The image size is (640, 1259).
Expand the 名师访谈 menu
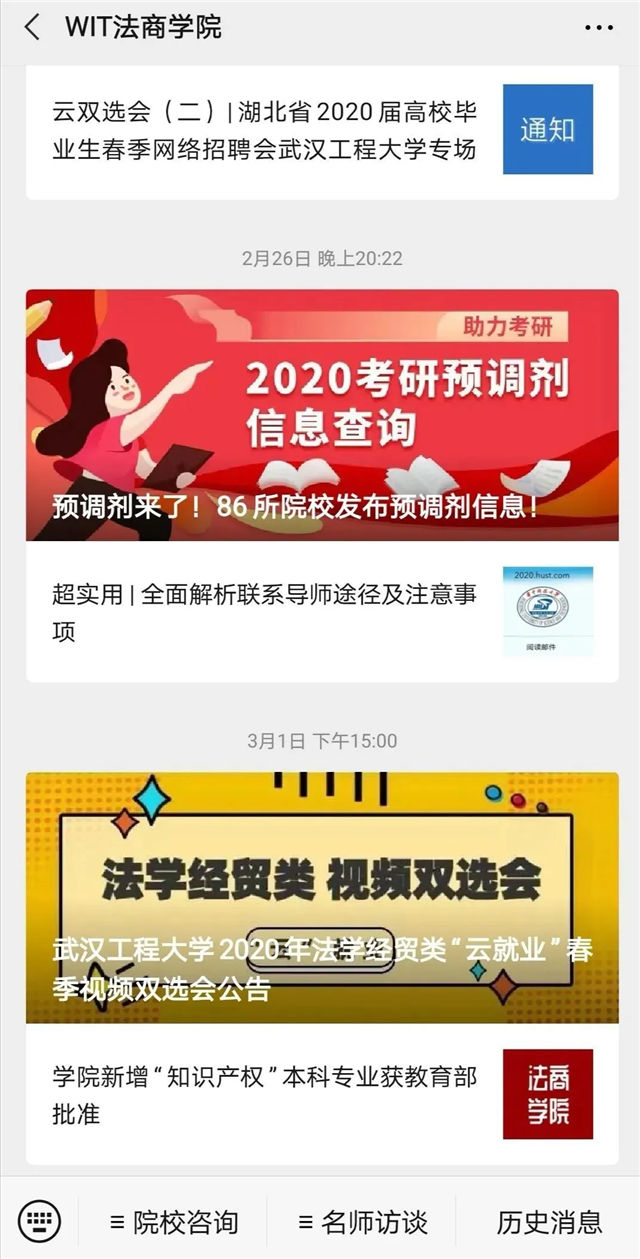click(x=362, y=1221)
